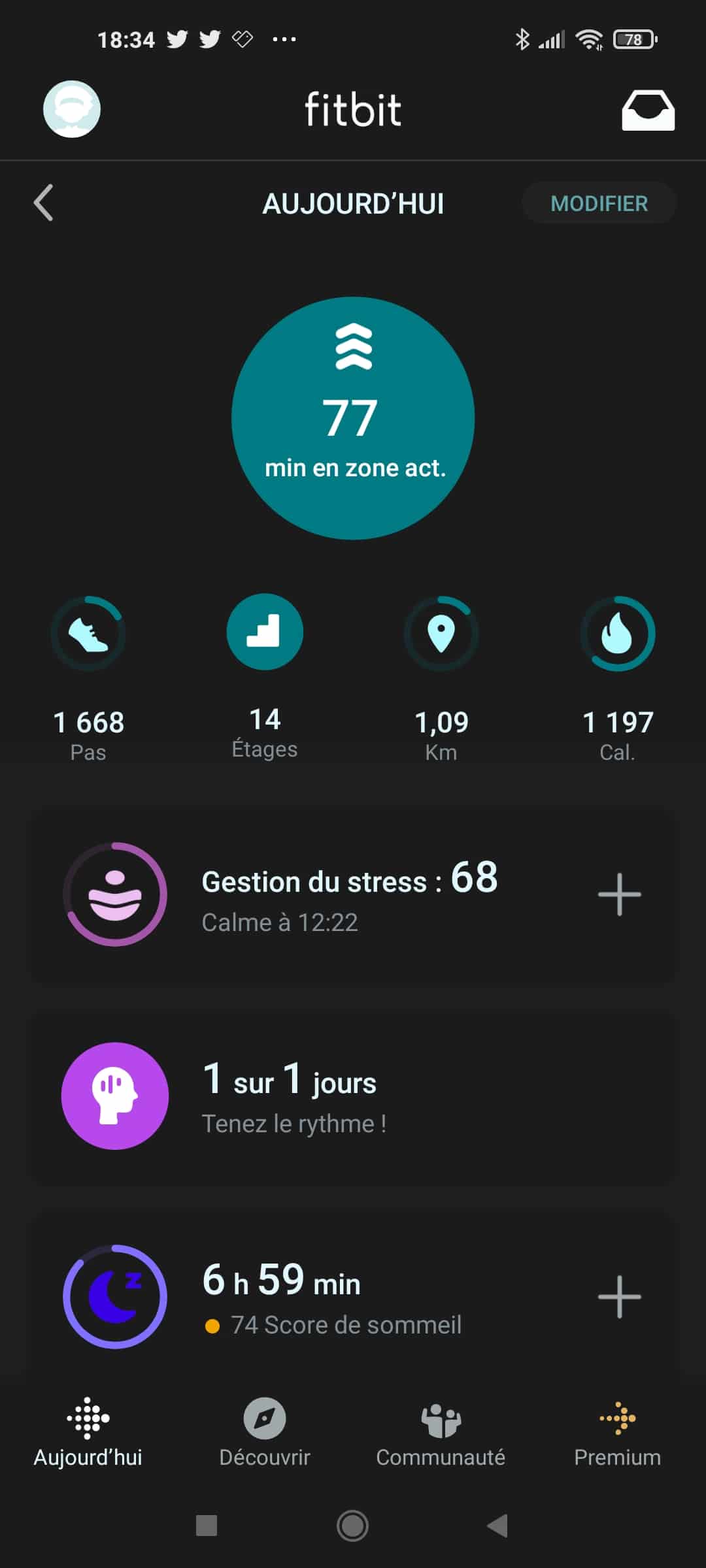
Task: Switch to the Communauté tab
Action: pos(441,1433)
